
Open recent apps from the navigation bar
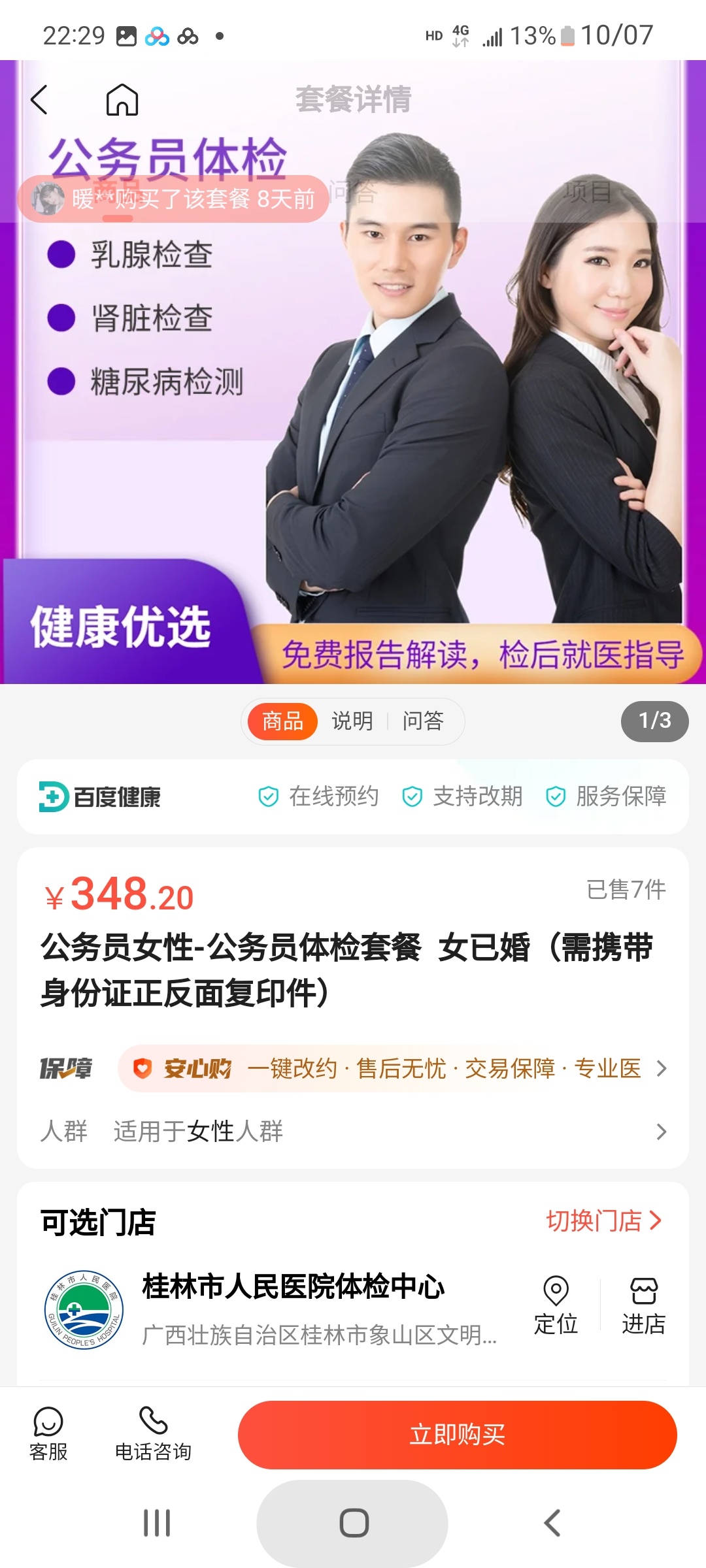pyautogui.click(x=157, y=1523)
